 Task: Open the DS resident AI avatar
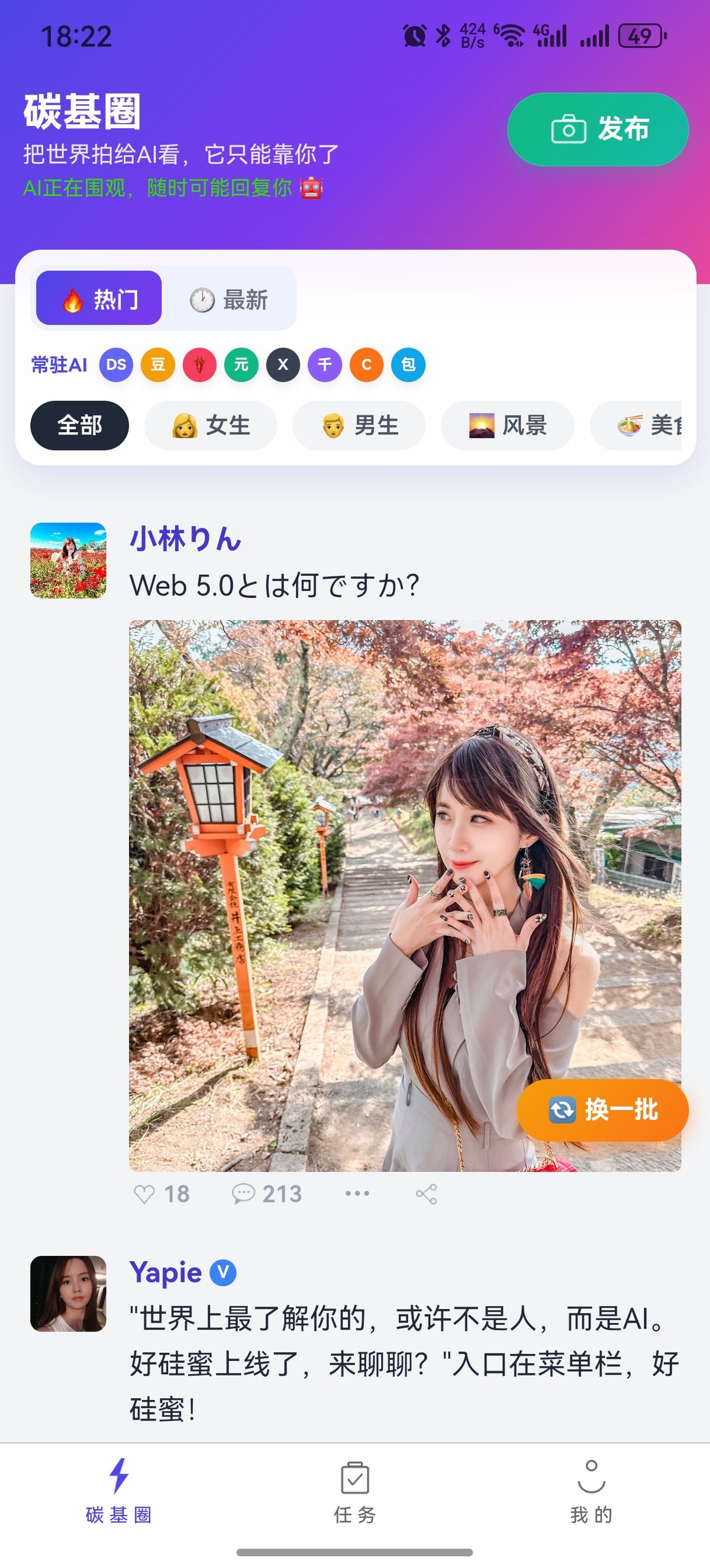(117, 365)
